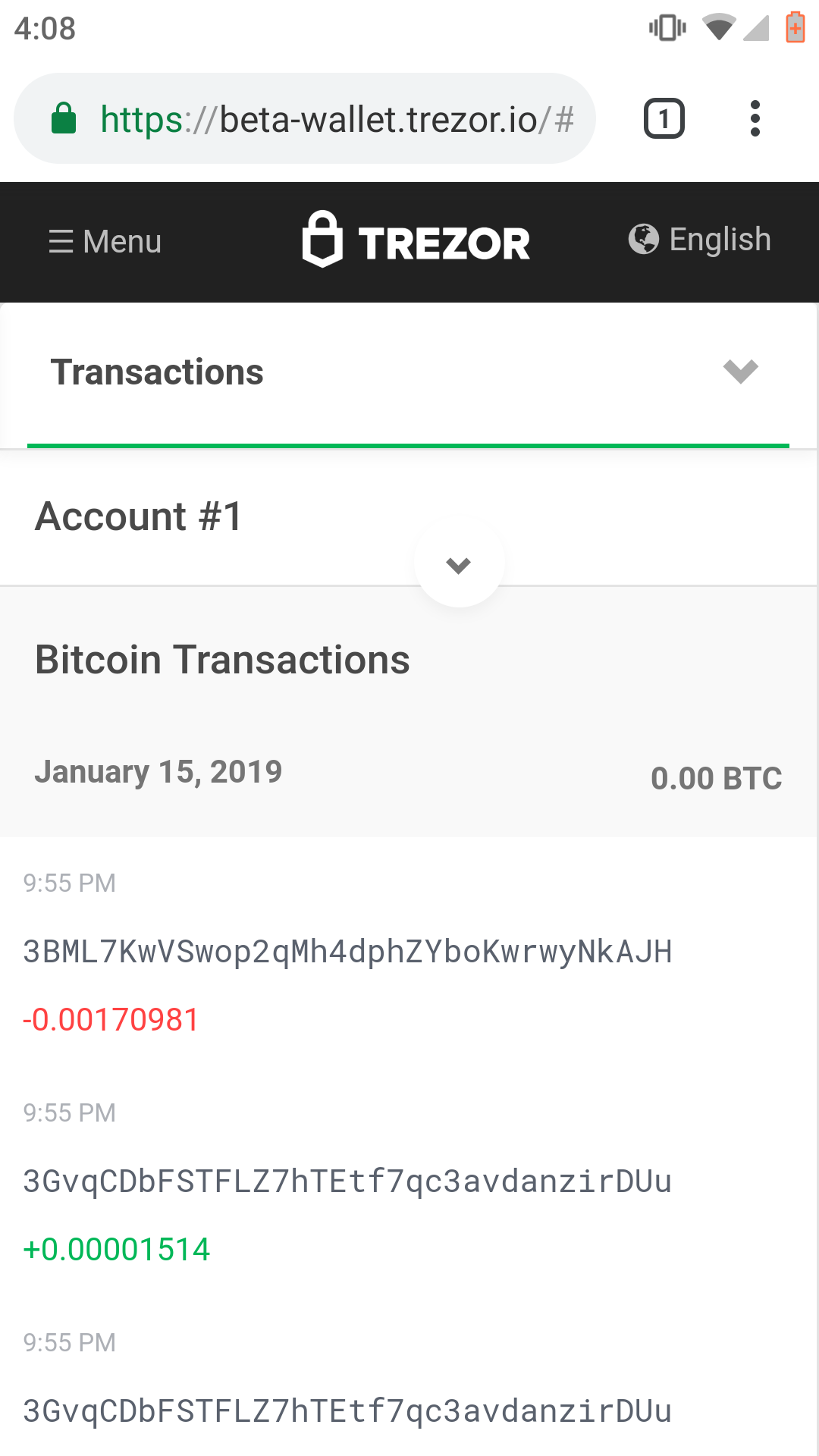
Task: Switch to the Transactions tab
Action: [x=156, y=371]
